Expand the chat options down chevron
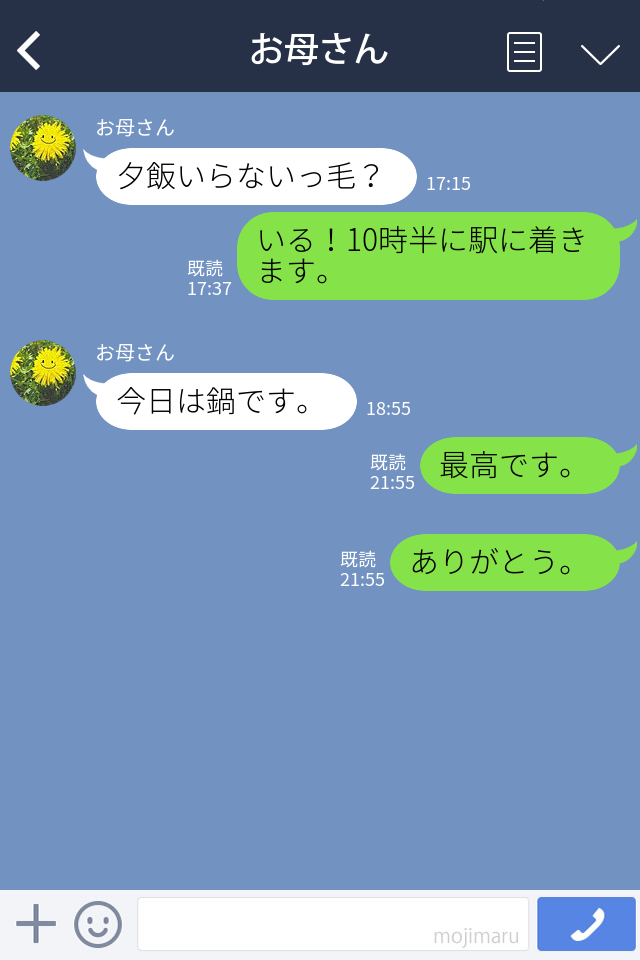Screen dimensions: 640x960 point(600,53)
